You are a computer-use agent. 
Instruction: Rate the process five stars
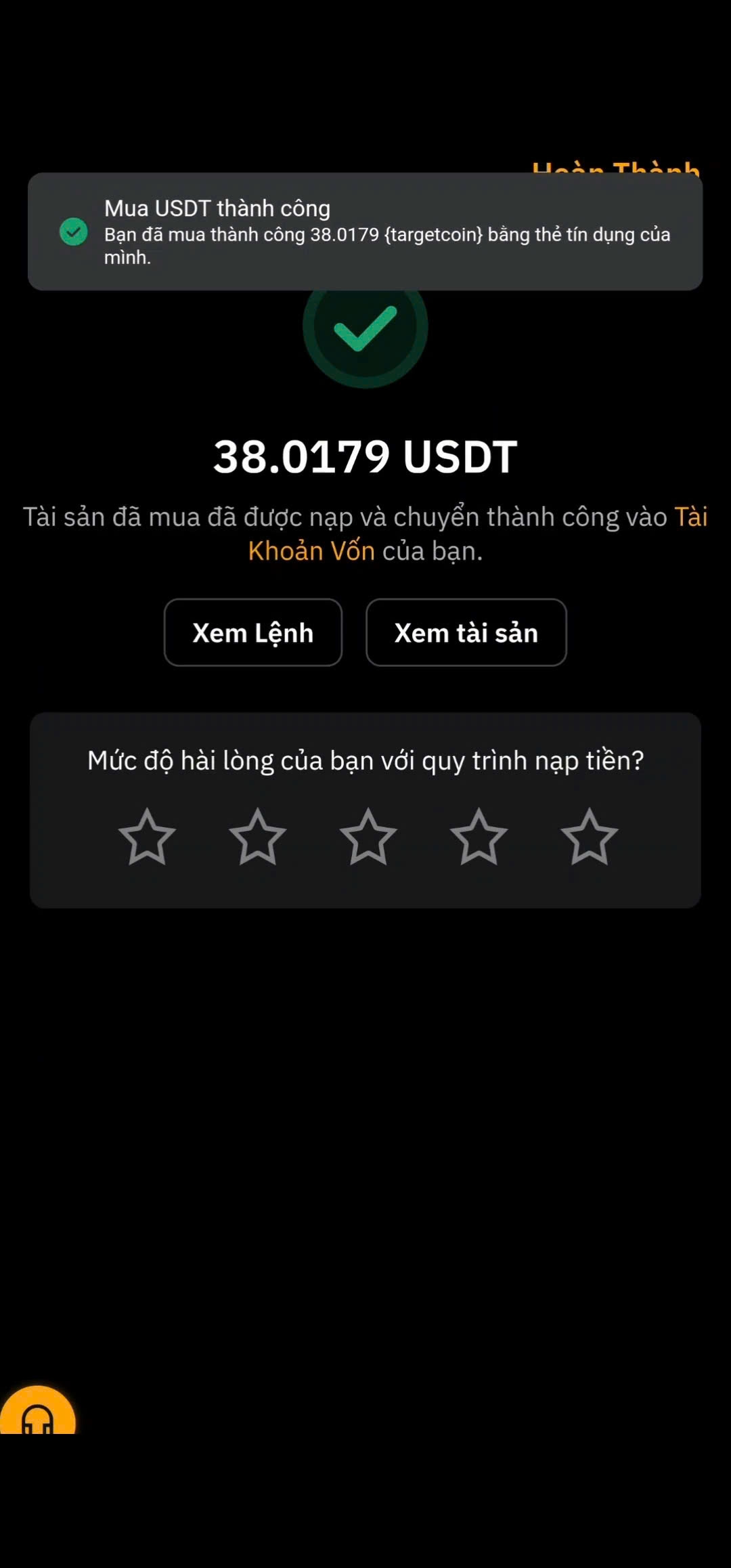click(589, 837)
